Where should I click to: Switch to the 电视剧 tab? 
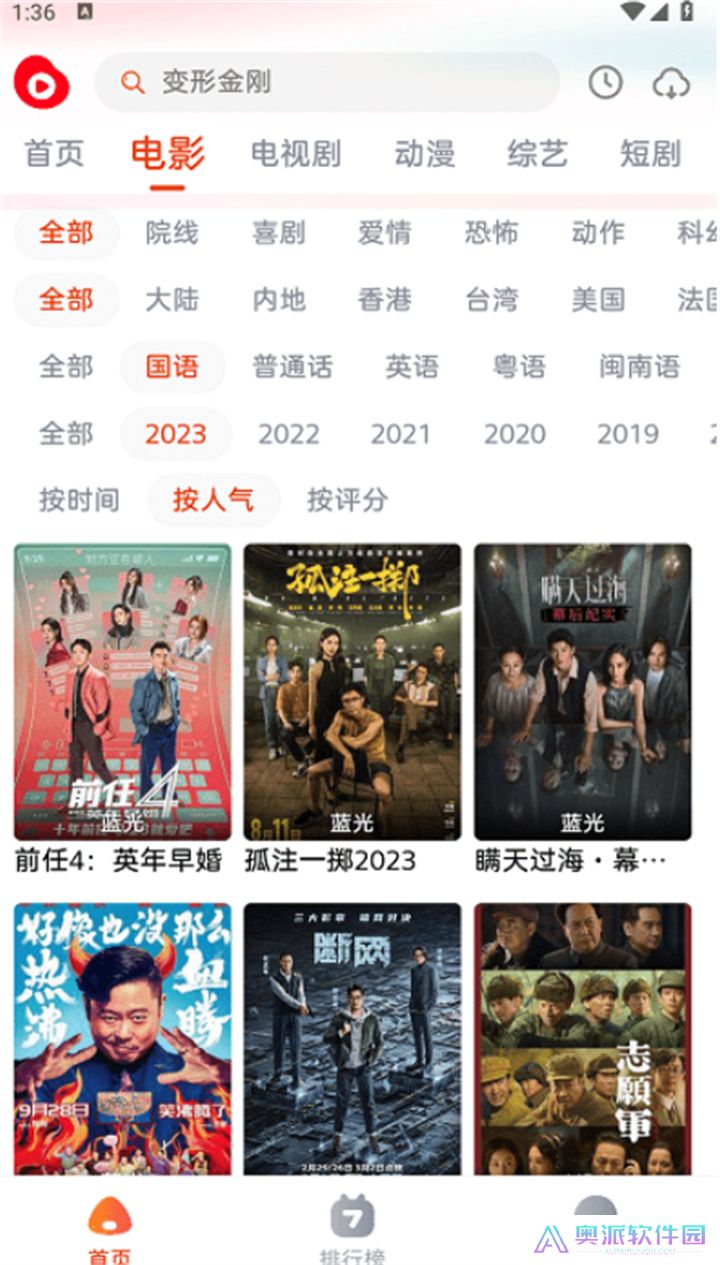coord(296,155)
